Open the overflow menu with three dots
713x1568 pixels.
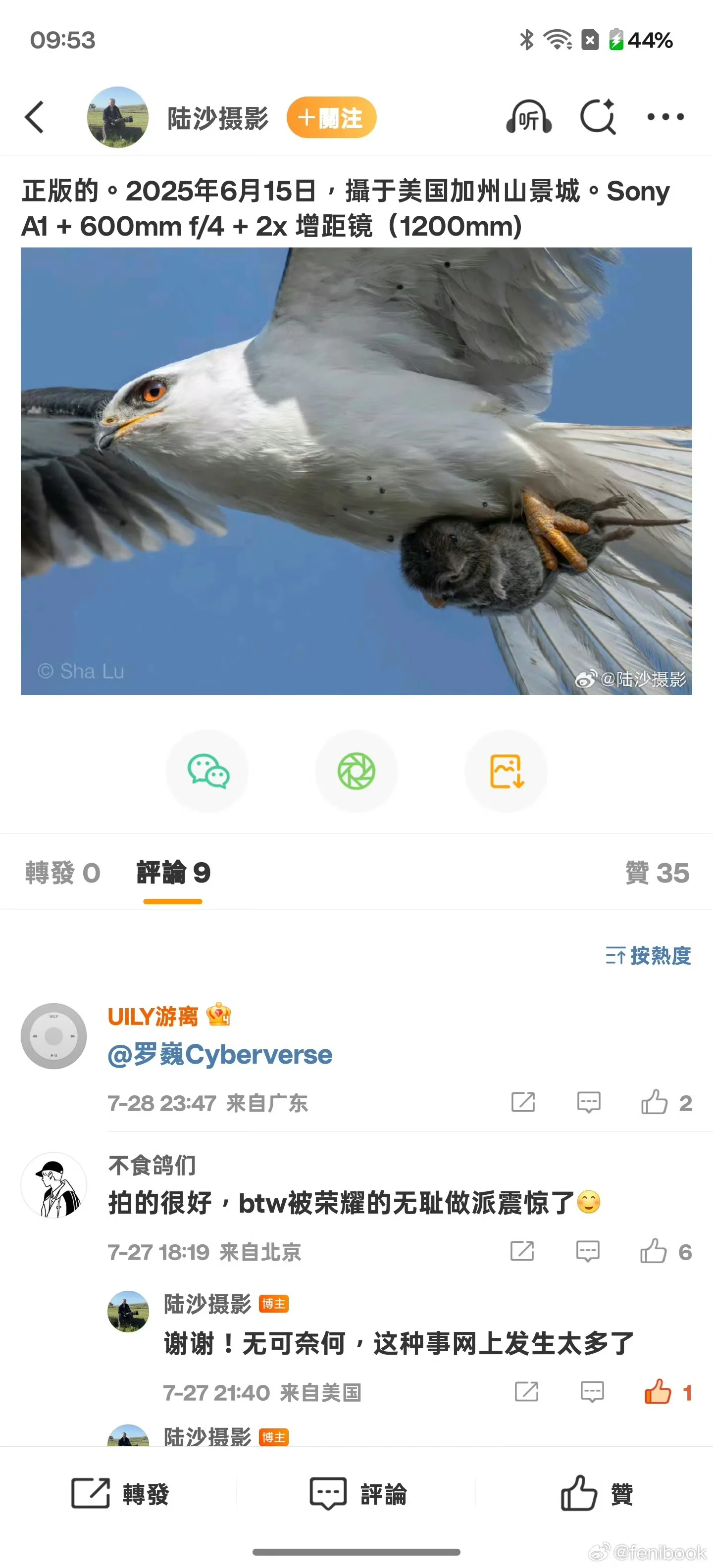665,117
